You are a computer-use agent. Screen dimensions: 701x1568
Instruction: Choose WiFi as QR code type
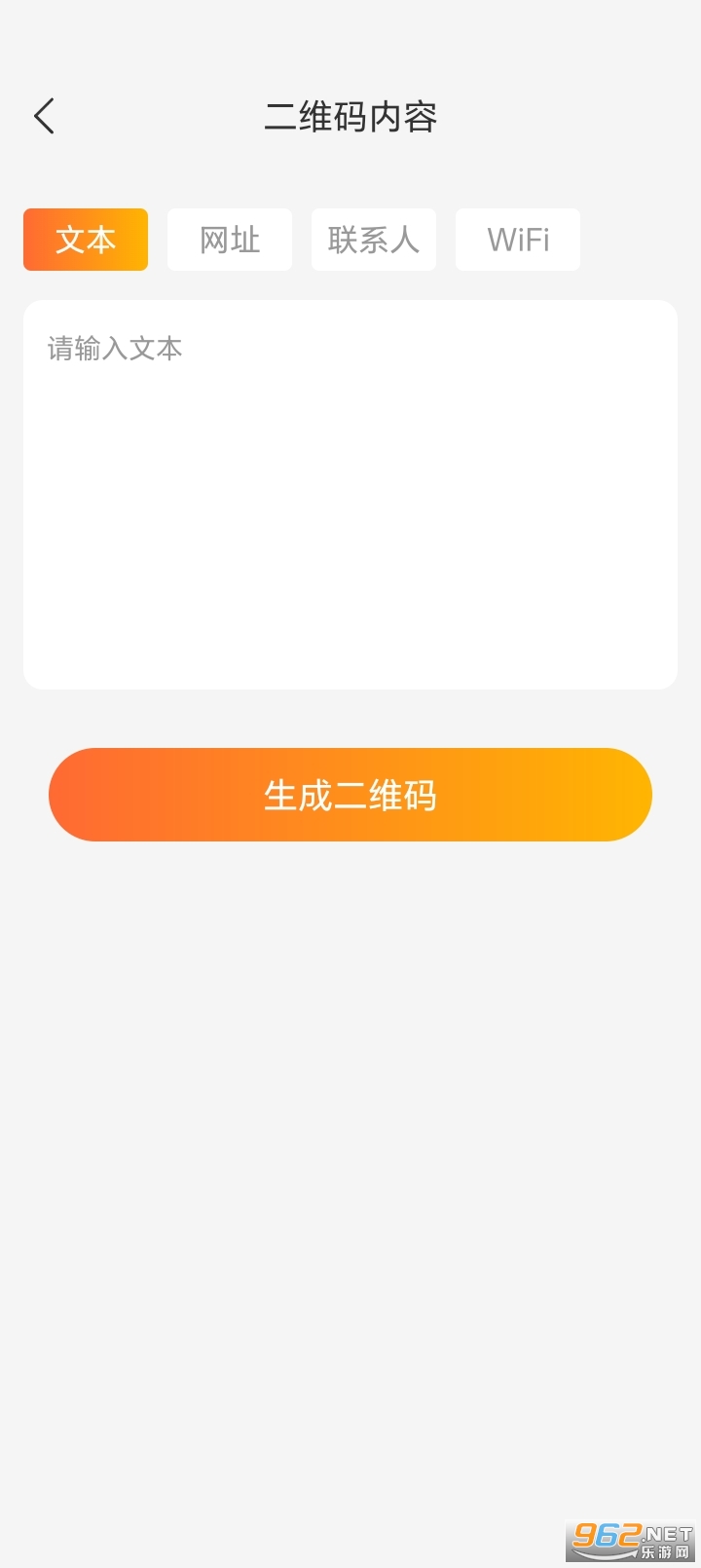point(518,240)
